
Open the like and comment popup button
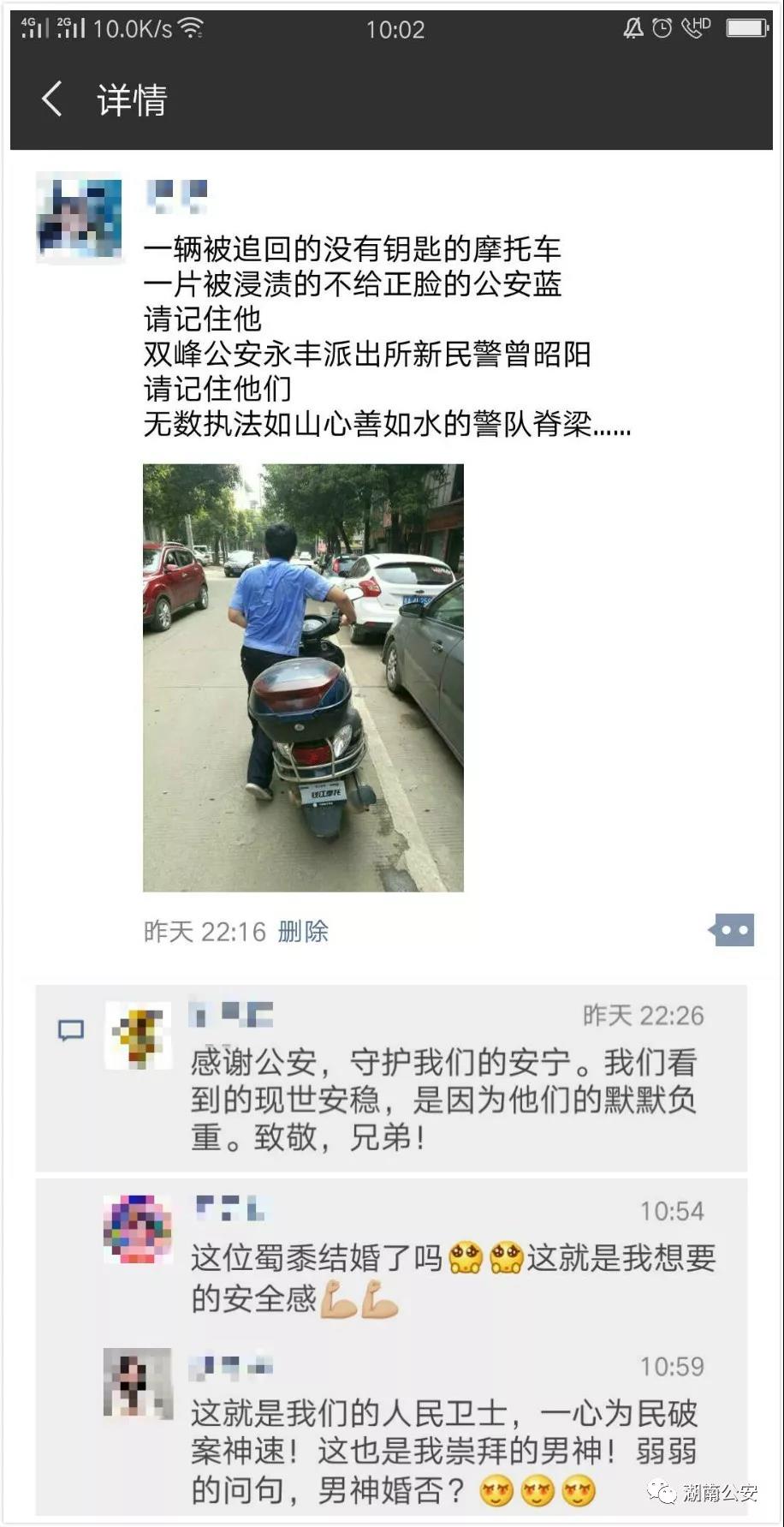[x=733, y=929]
